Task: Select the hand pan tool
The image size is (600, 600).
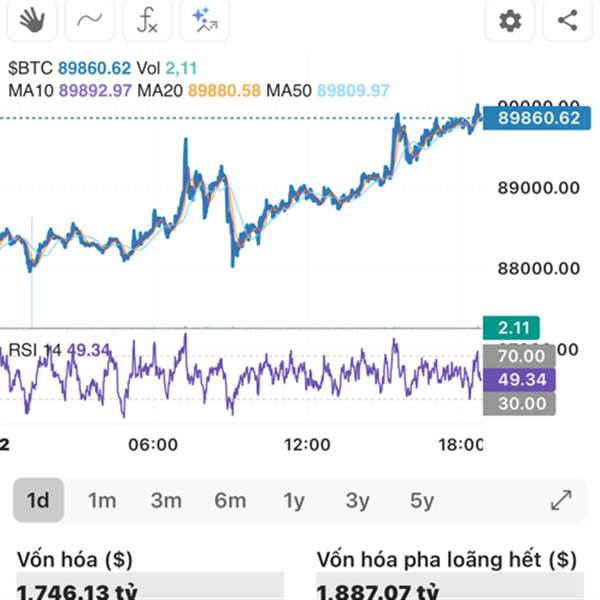Action: click(x=31, y=19)
